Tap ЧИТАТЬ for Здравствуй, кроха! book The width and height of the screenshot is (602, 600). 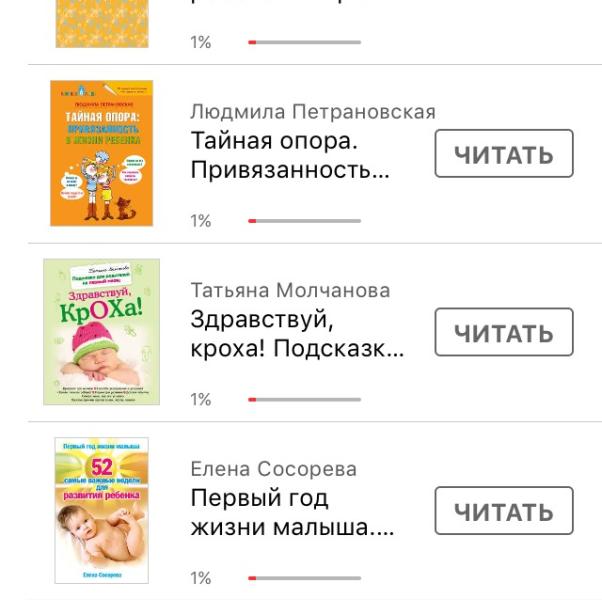pyautogui.click(x=503, y=333)
